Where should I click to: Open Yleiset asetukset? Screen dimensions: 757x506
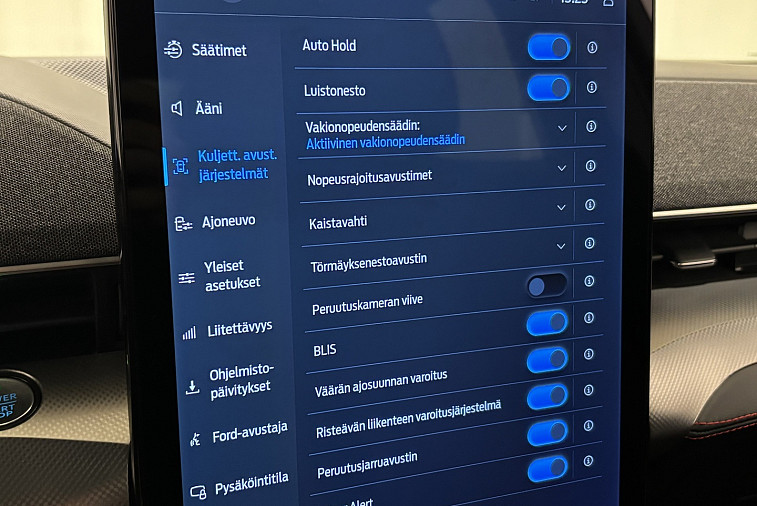pyautogui.click(x=220, y=276)
